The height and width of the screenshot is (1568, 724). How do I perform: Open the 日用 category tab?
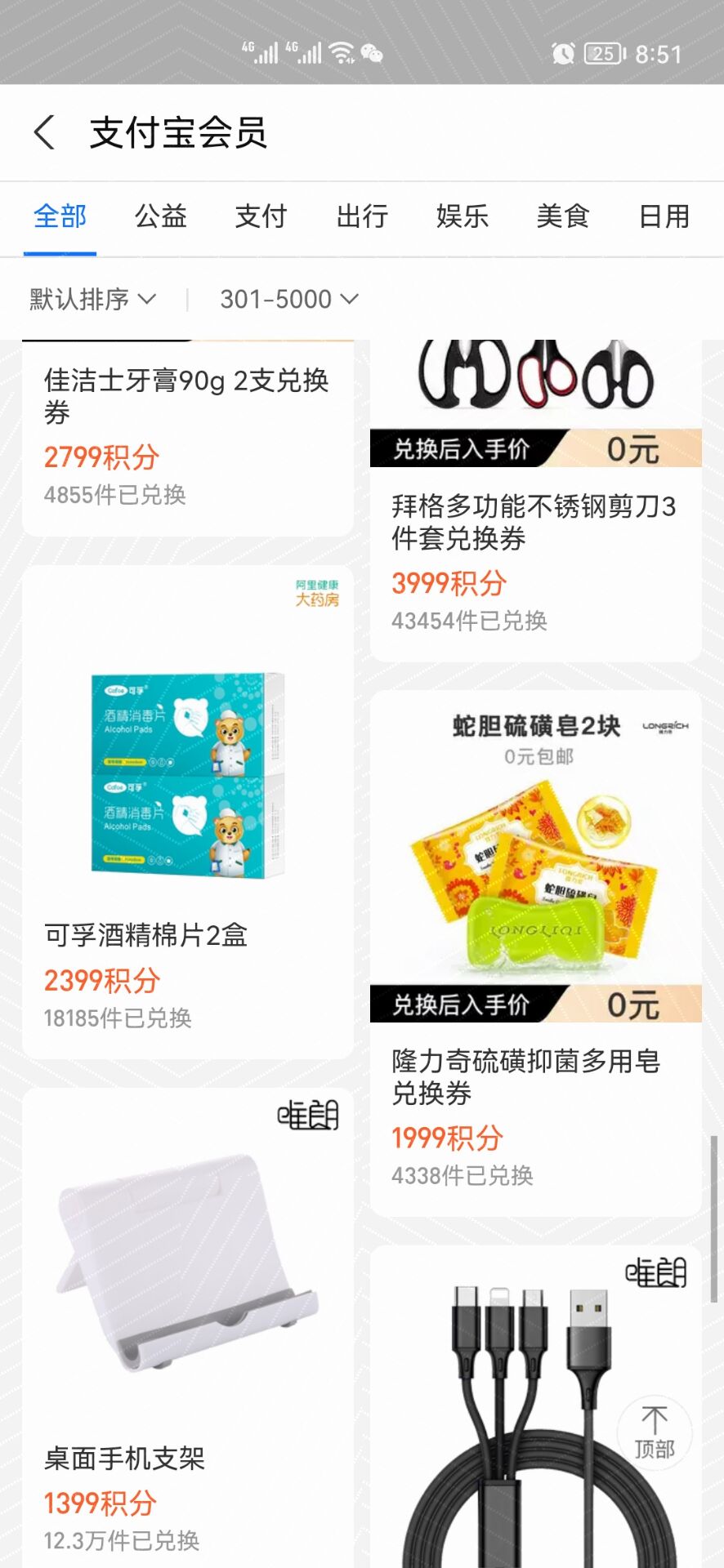coord(664,216)
